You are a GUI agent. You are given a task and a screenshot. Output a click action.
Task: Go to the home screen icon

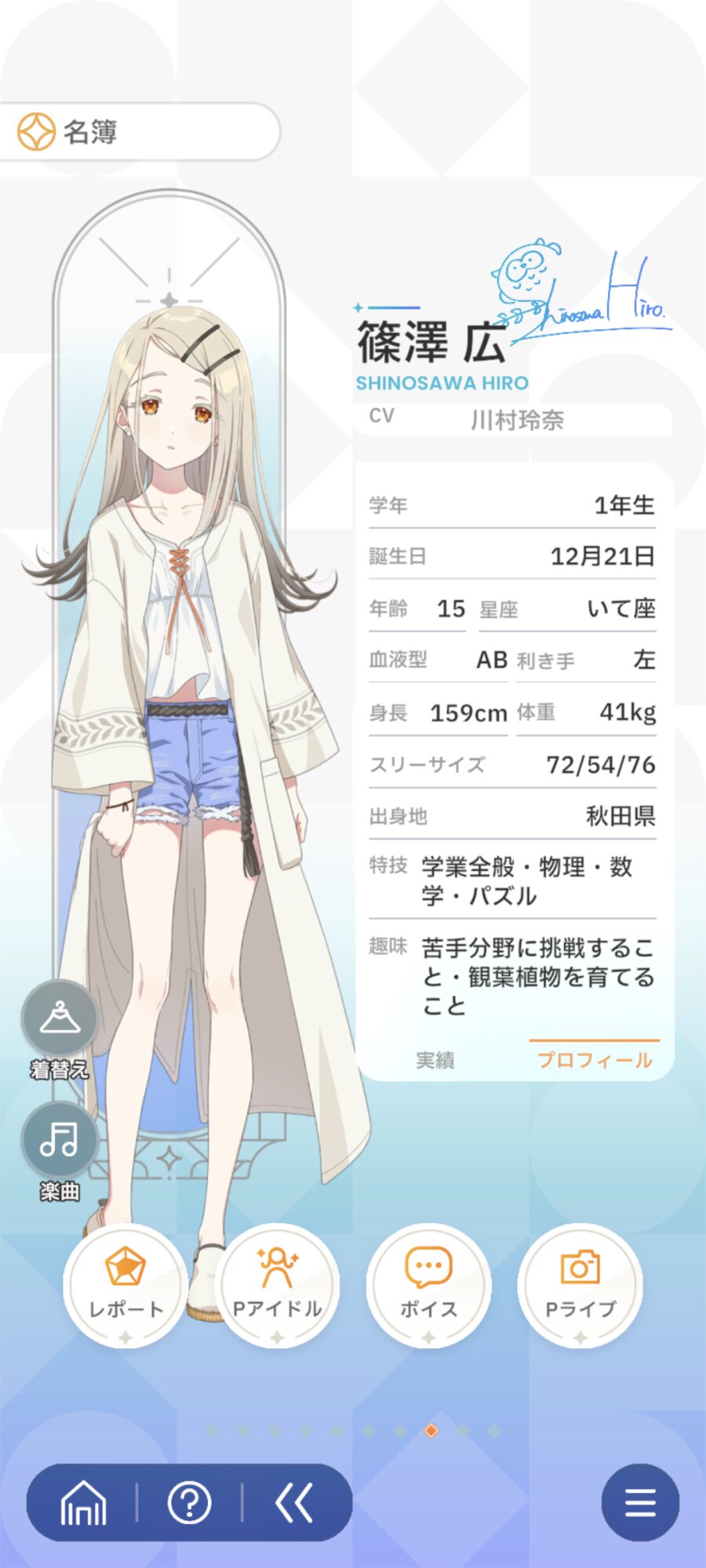(x=83, y=1503)
